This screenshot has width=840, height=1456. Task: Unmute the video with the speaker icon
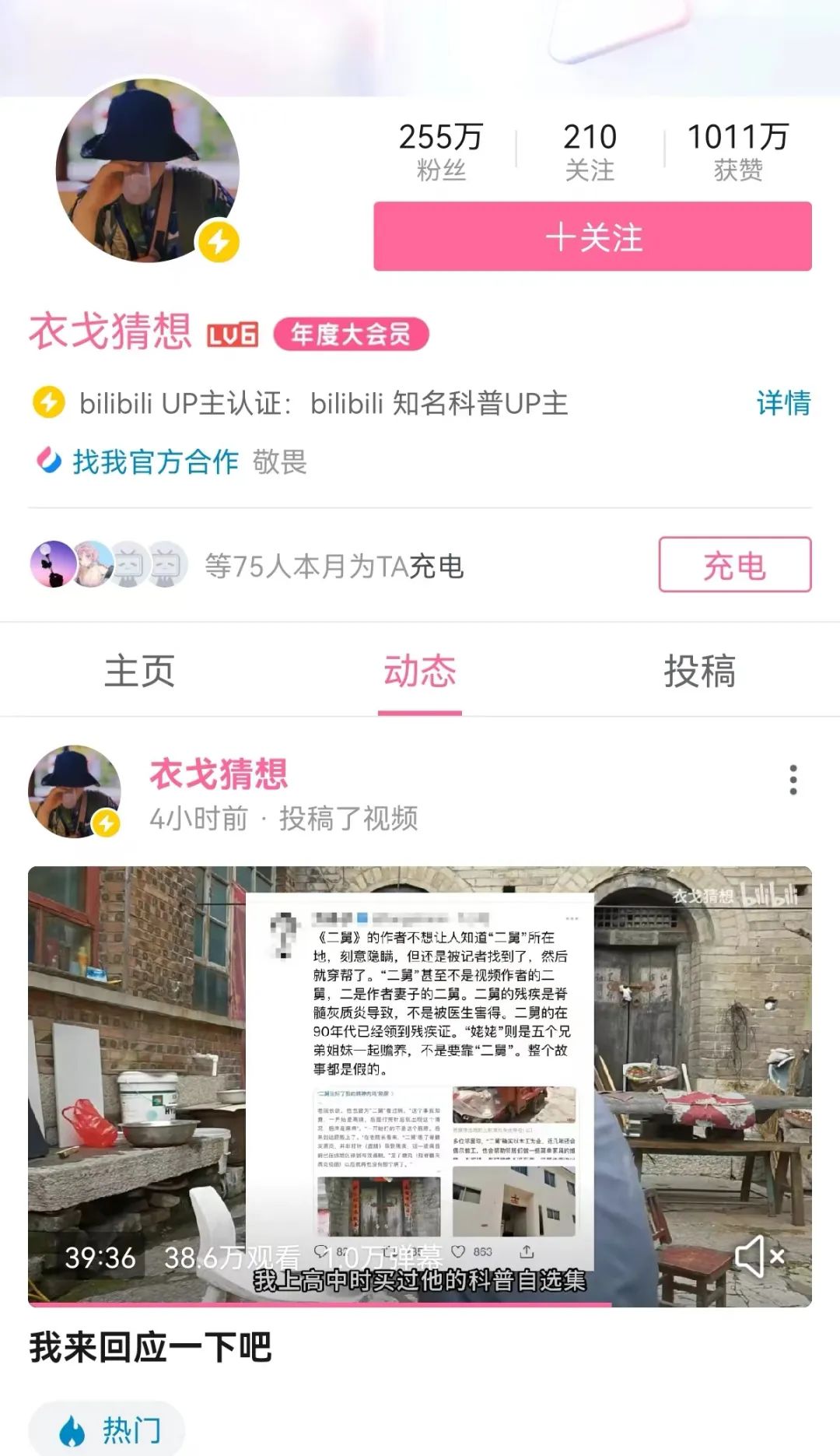tap(759, 1256)
